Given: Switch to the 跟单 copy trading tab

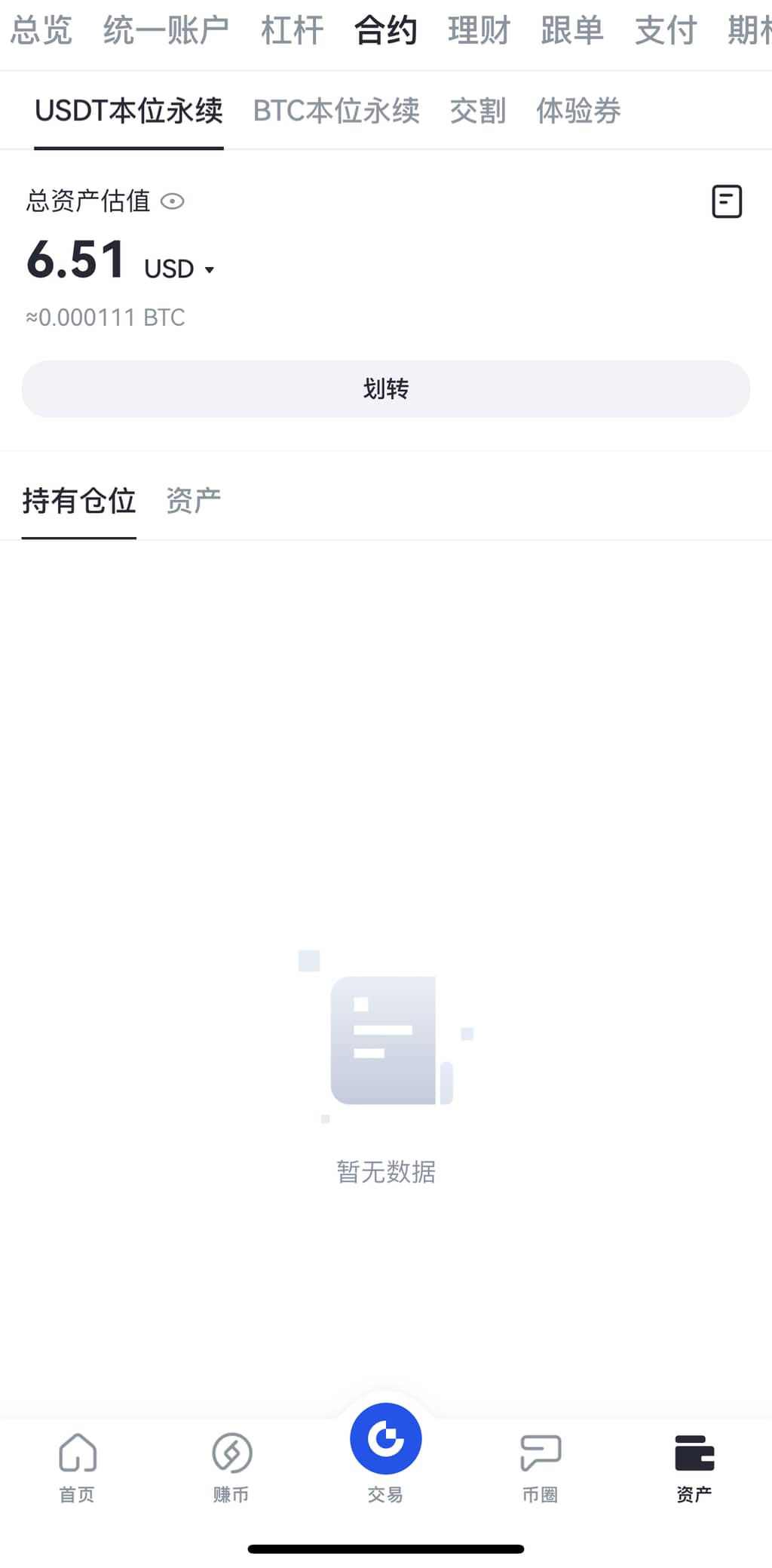Looking at the screenshot, I should tap(572, 31).
